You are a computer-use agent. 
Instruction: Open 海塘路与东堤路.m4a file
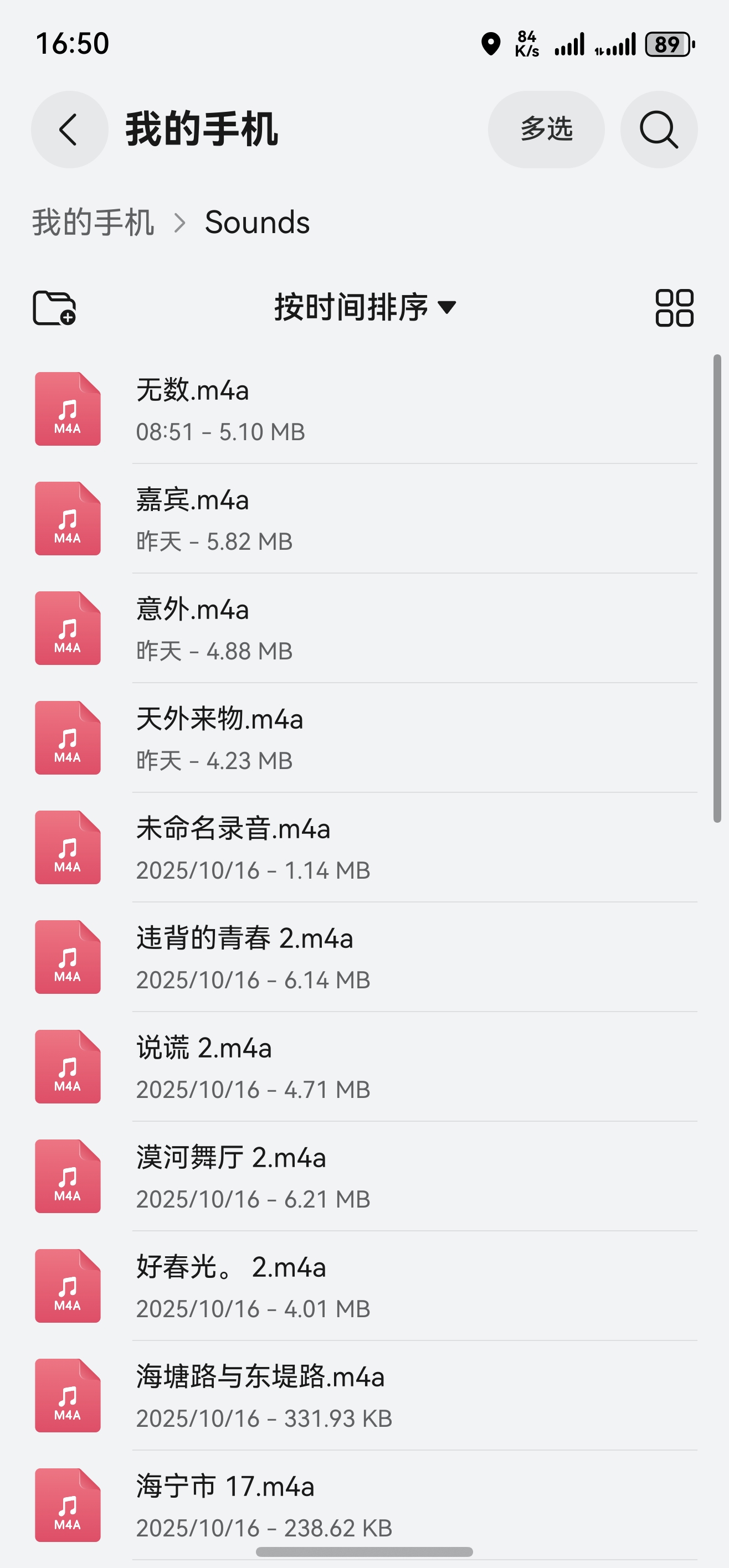366,1395
